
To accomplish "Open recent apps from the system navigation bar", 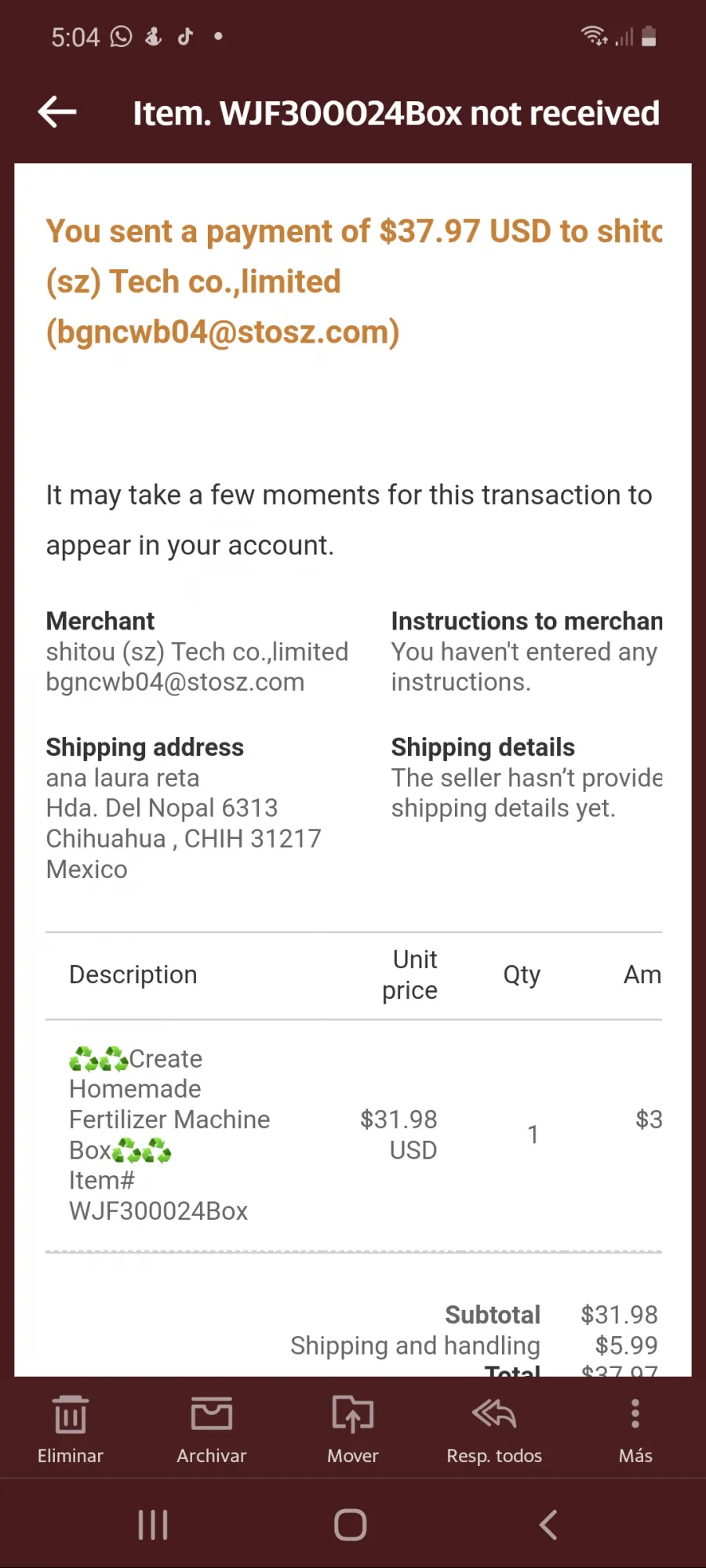I will 153,1525.
